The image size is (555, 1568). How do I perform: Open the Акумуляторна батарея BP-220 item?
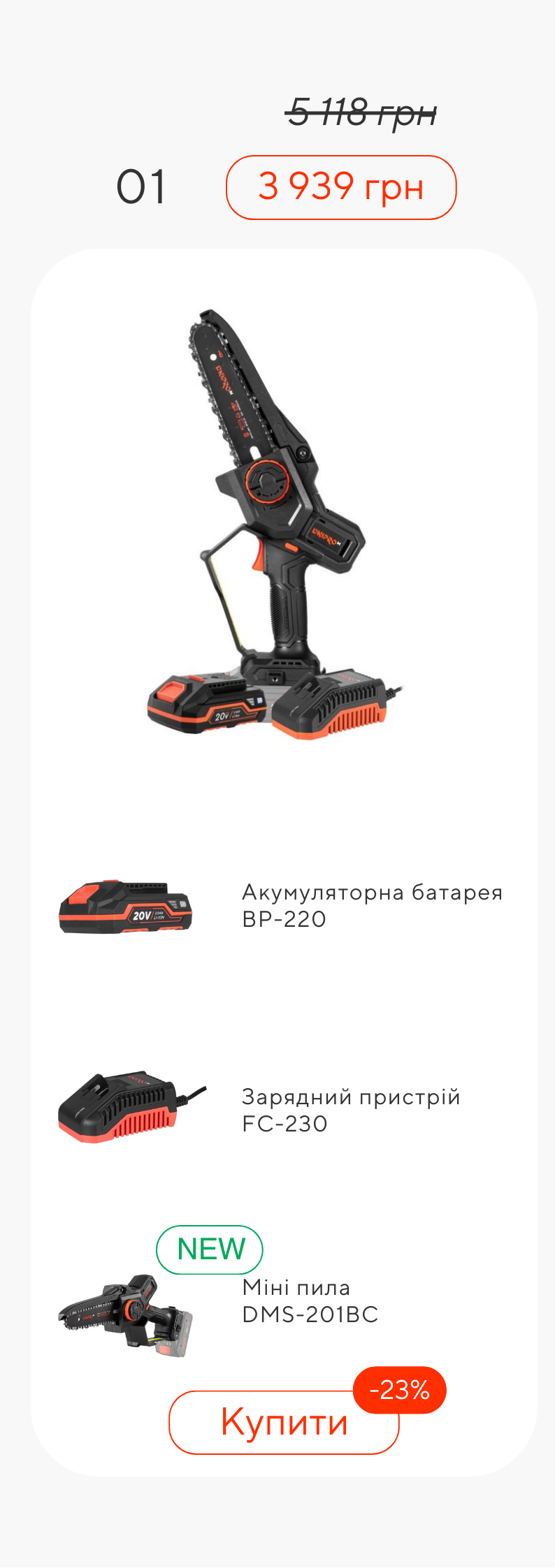click(371, 905)
